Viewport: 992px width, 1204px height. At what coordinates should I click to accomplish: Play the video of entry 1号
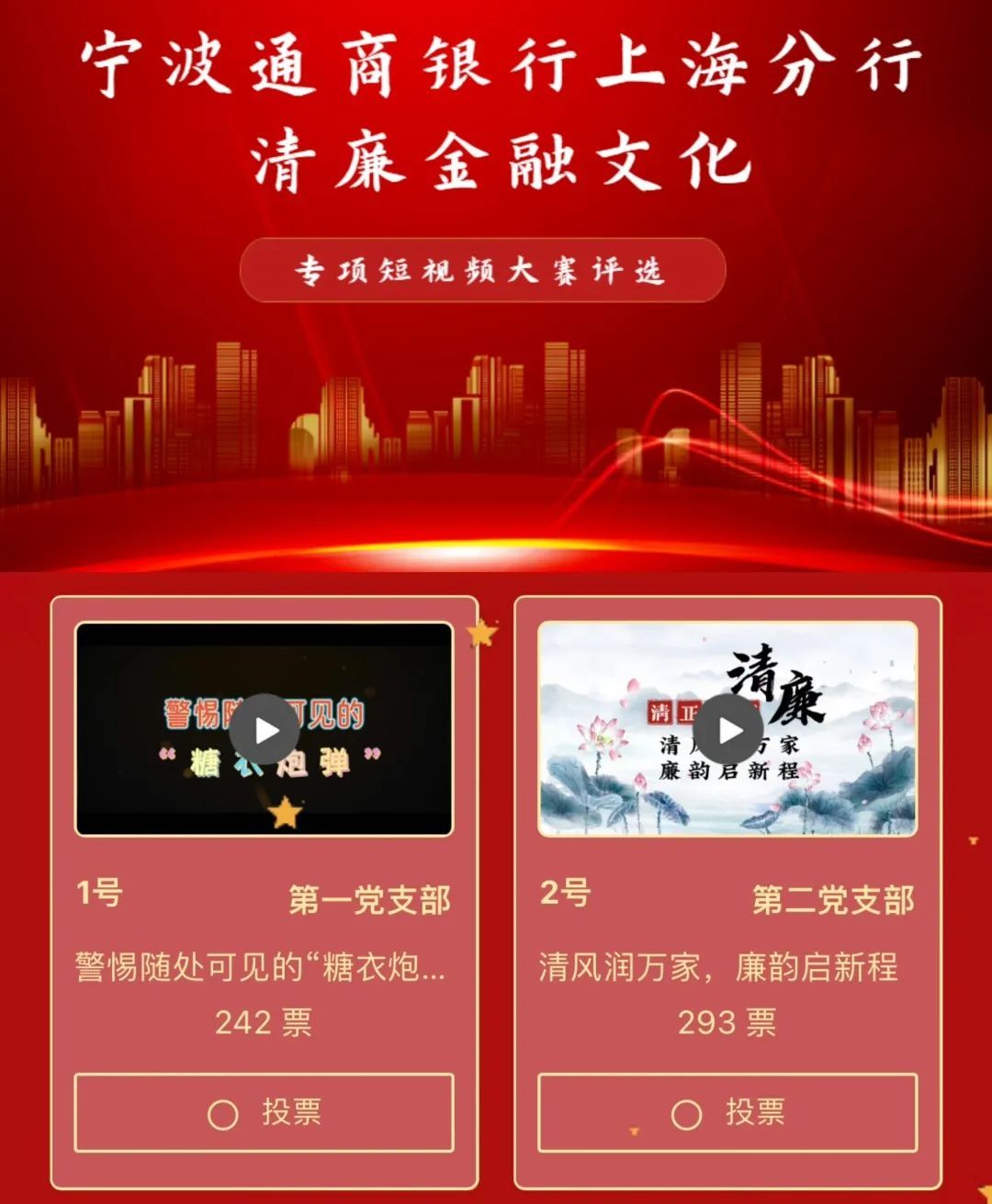click(x=265, y=730)
